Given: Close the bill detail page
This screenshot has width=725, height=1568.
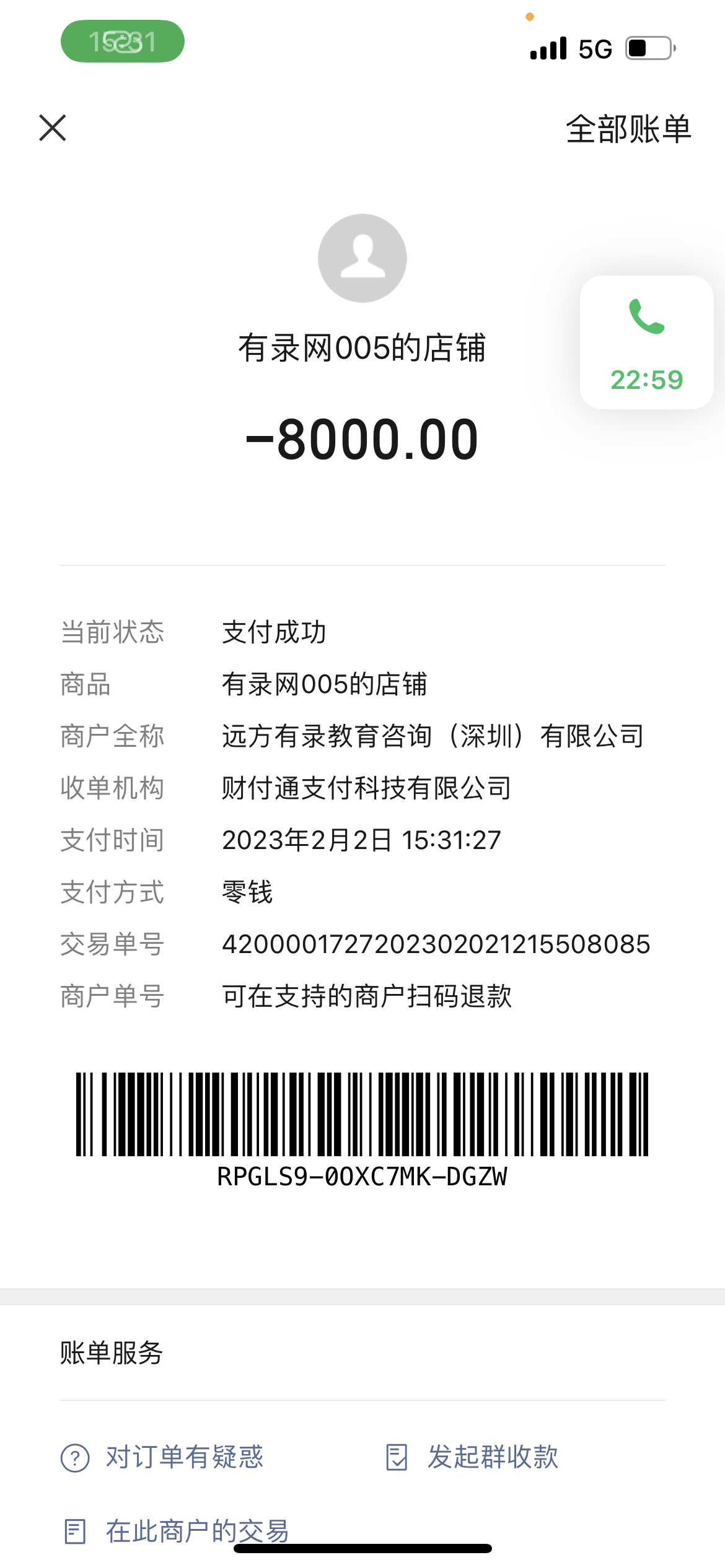Looking at the screenshot, I should point(53,128).
